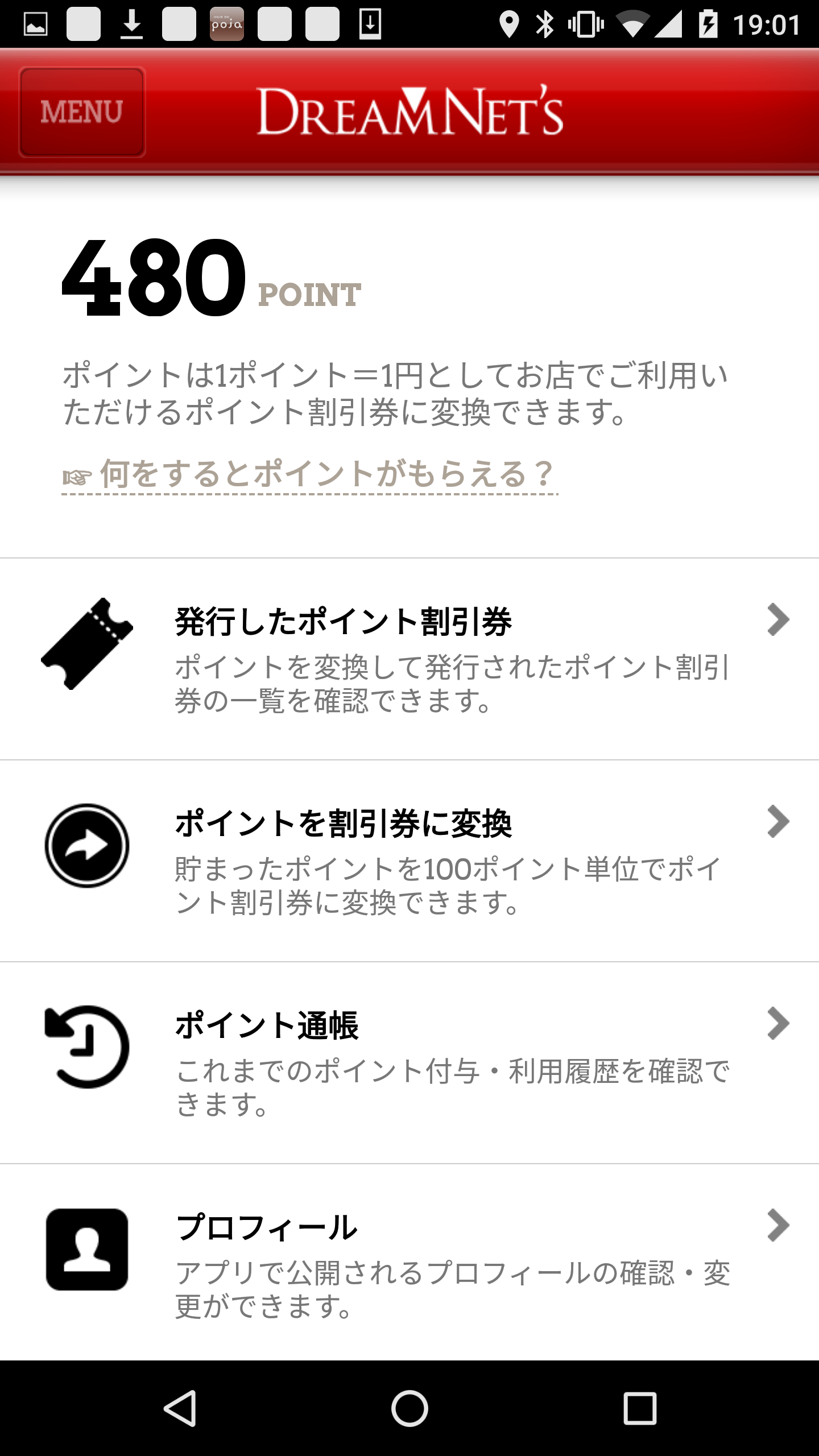Open the MENU button
Image resolution: width=819 pixels, height=1456 pixels.
click(x=82, y=112)
